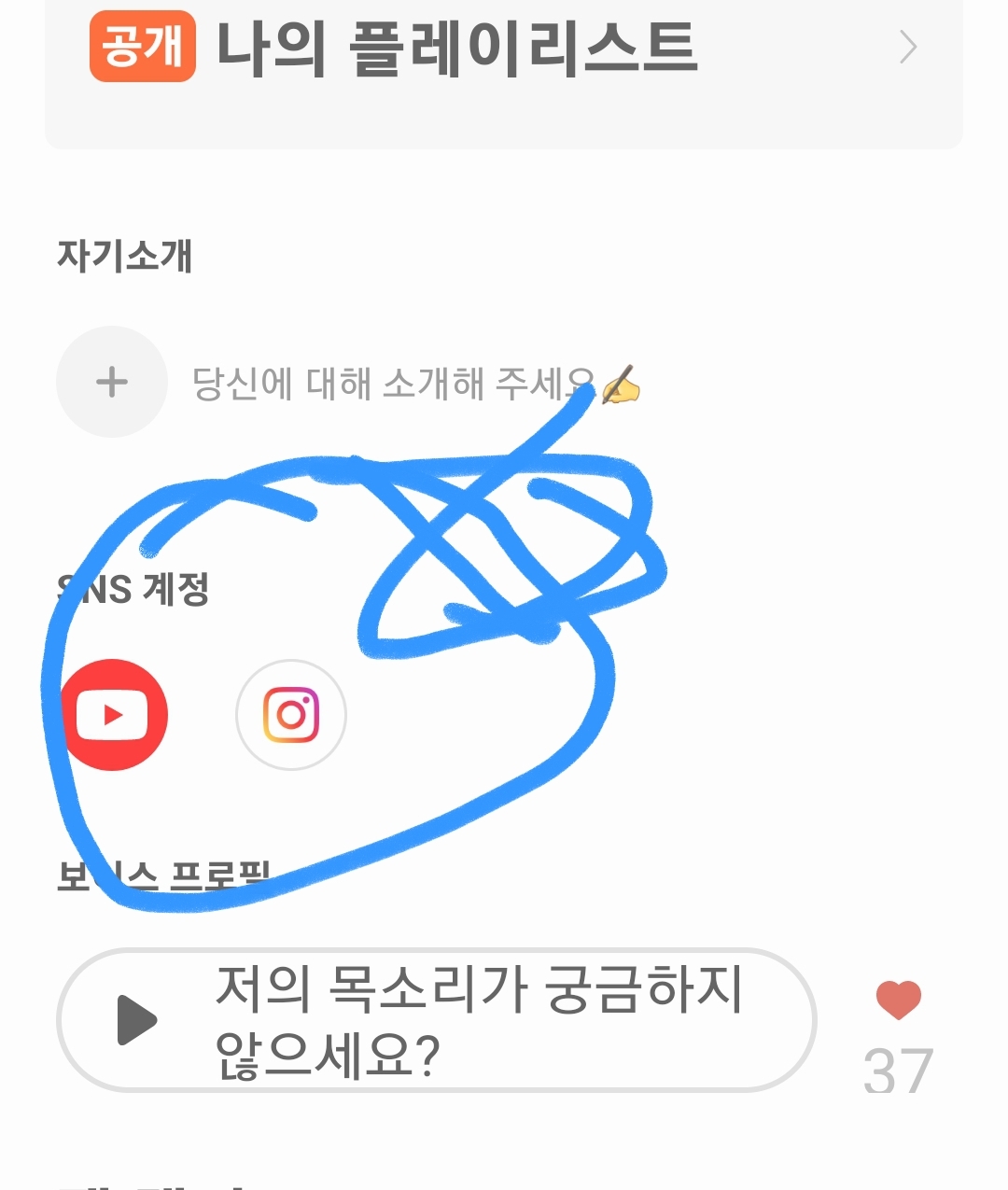Open the Instagram SNS account
The image size is (1008, 1190).
291,715
